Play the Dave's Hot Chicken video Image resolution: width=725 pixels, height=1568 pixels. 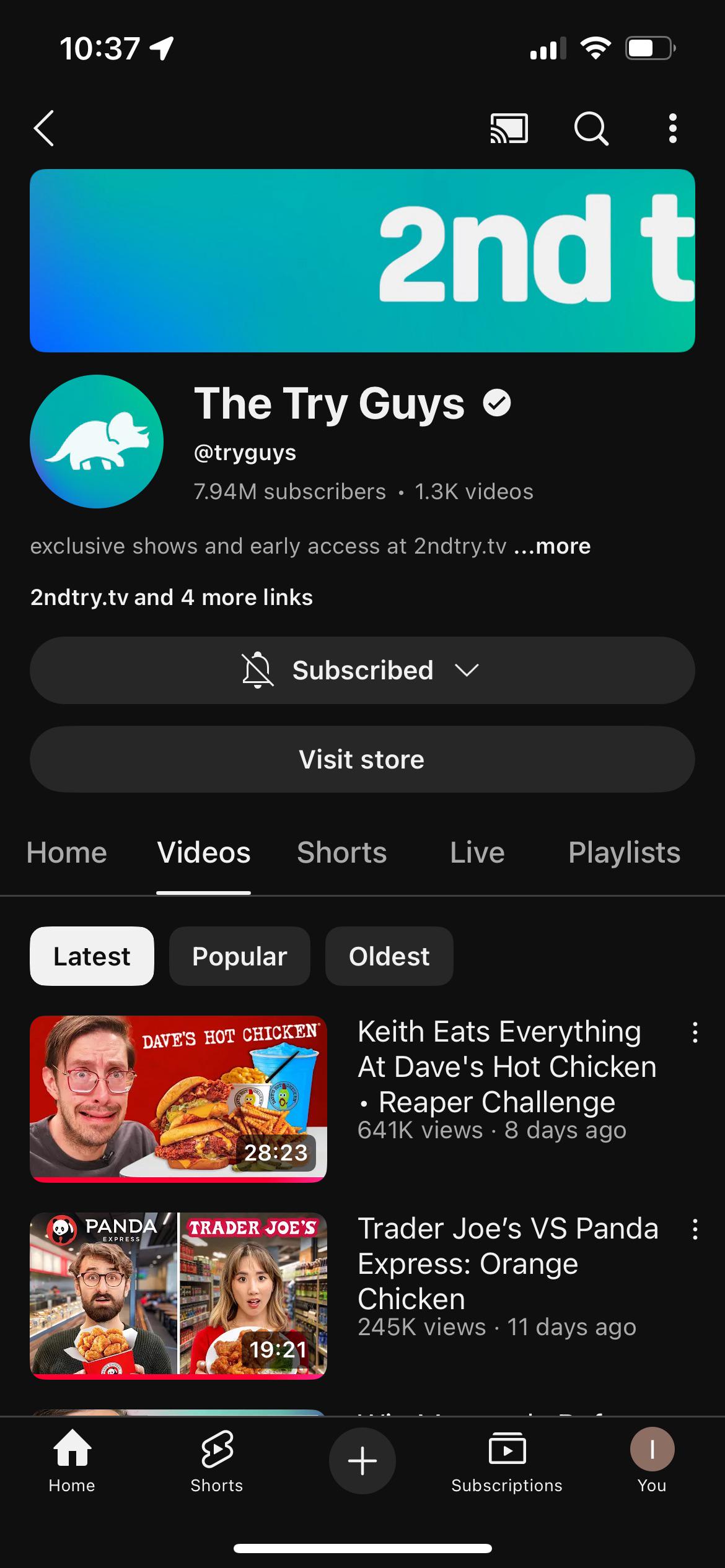point(178,1099)
